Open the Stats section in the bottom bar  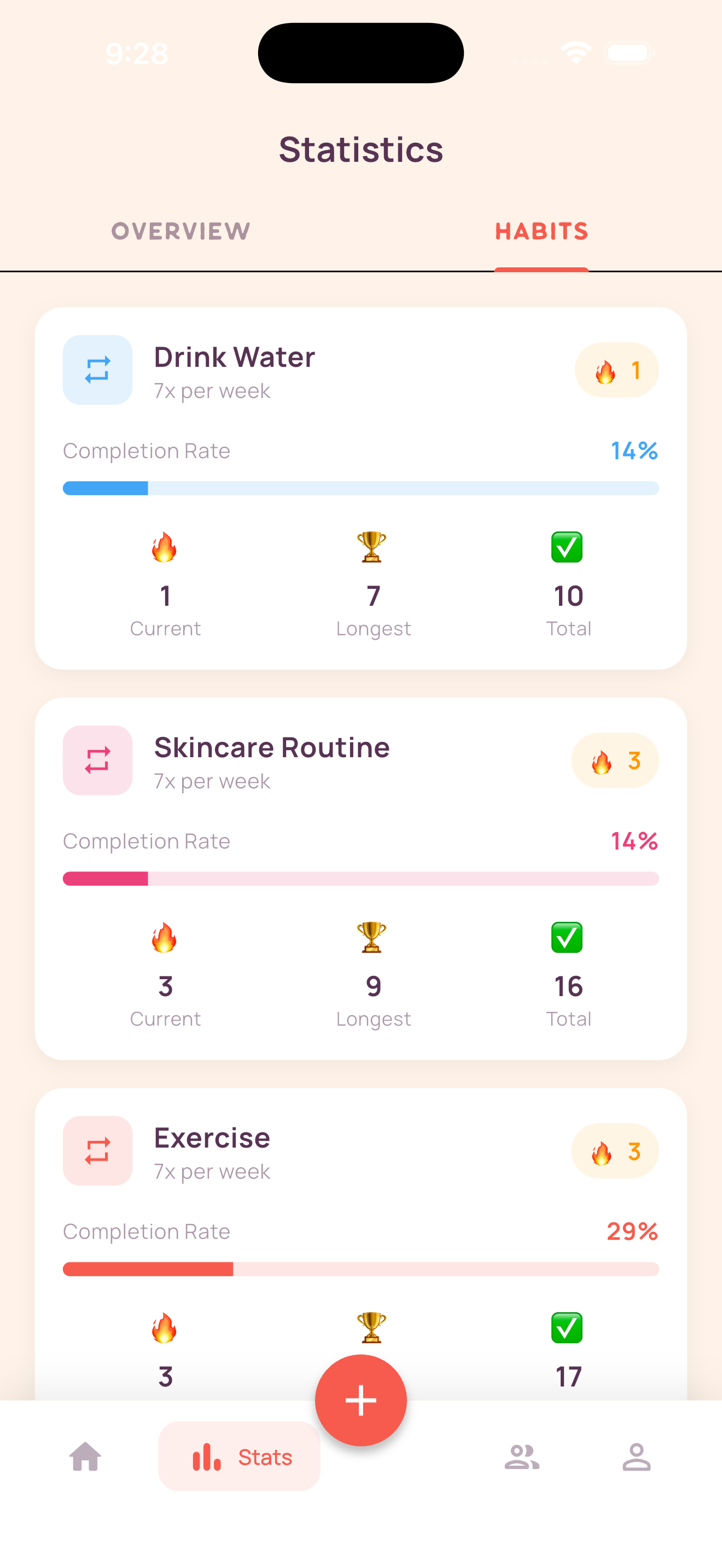(x=238, y=1457)
